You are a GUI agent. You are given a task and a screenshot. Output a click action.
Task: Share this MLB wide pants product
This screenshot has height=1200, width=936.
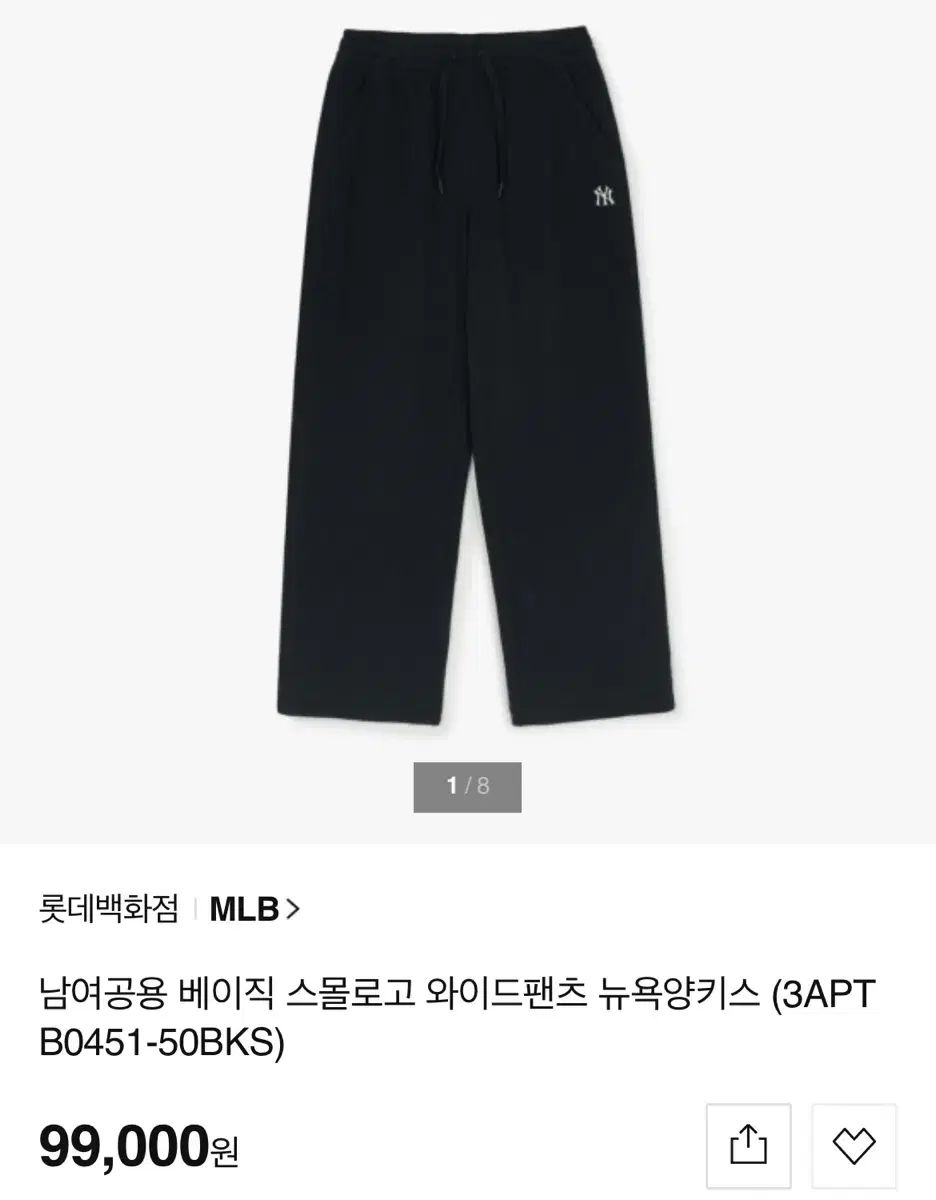(x=748, y=1145)
